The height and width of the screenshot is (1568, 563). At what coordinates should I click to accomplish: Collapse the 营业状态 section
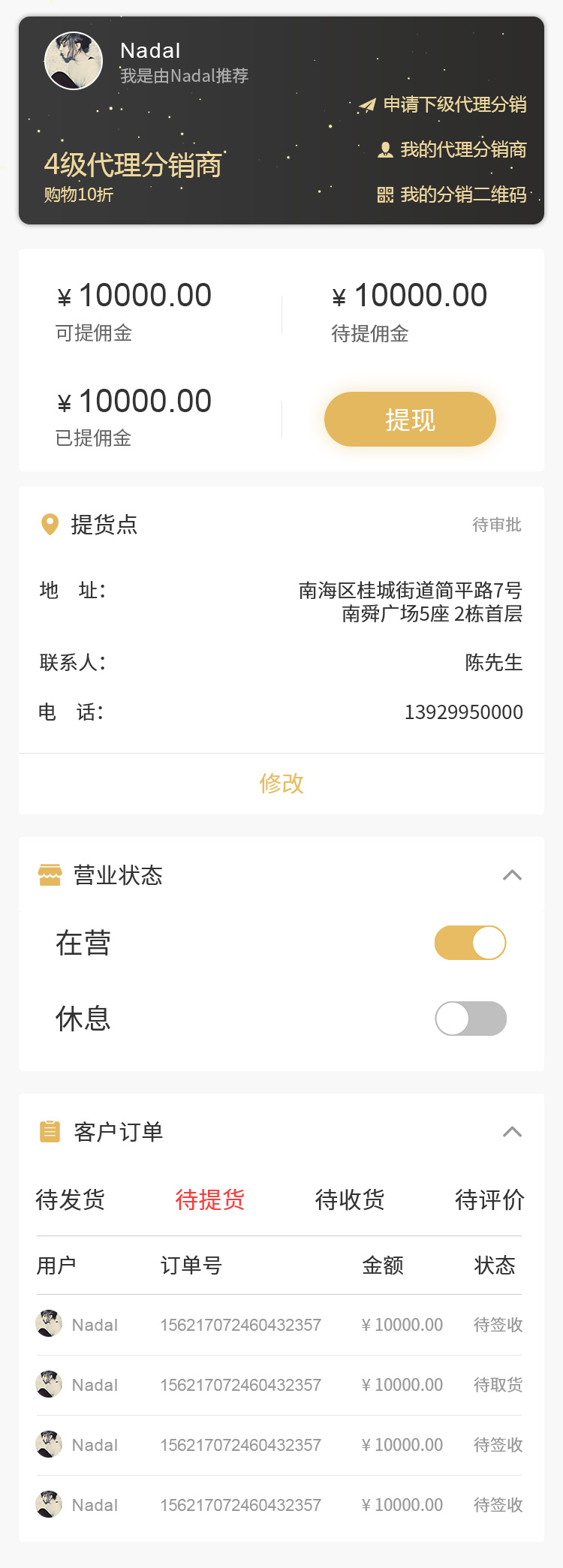click(512, 875)
